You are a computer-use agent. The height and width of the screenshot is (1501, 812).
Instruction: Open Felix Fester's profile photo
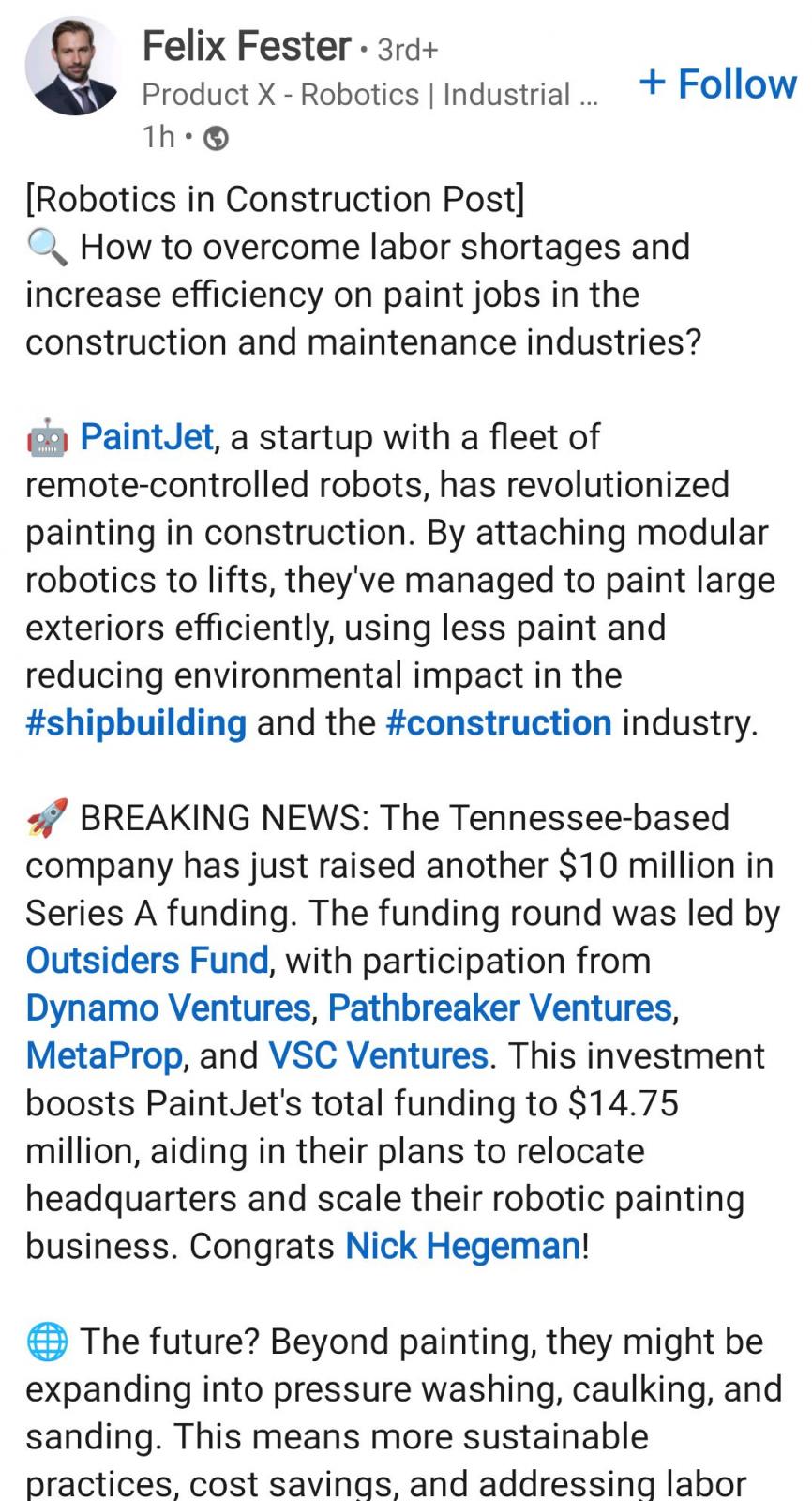click(73, 67)
